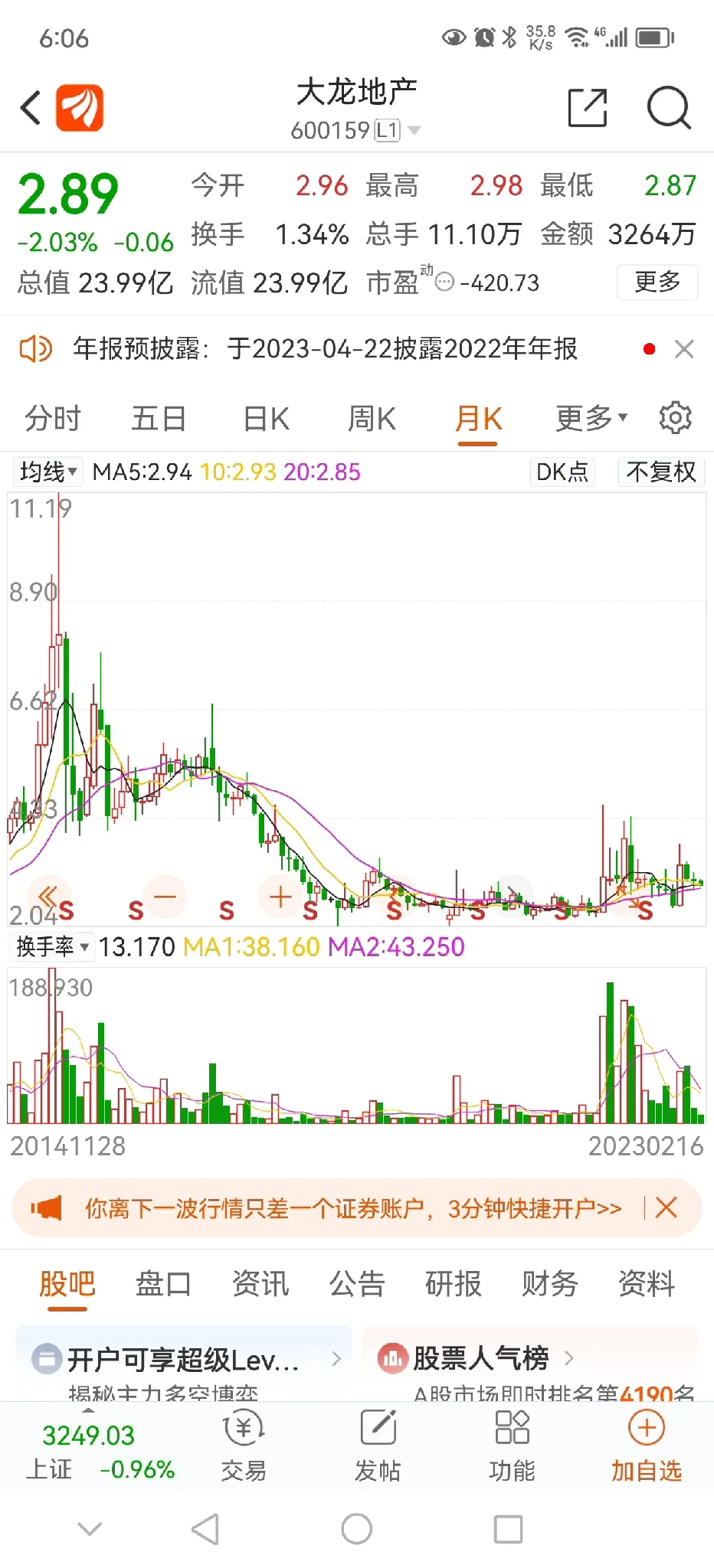The image size is (714, 1568).
Task: Switch to the 公告 tab
Action: coord(357,1284)
